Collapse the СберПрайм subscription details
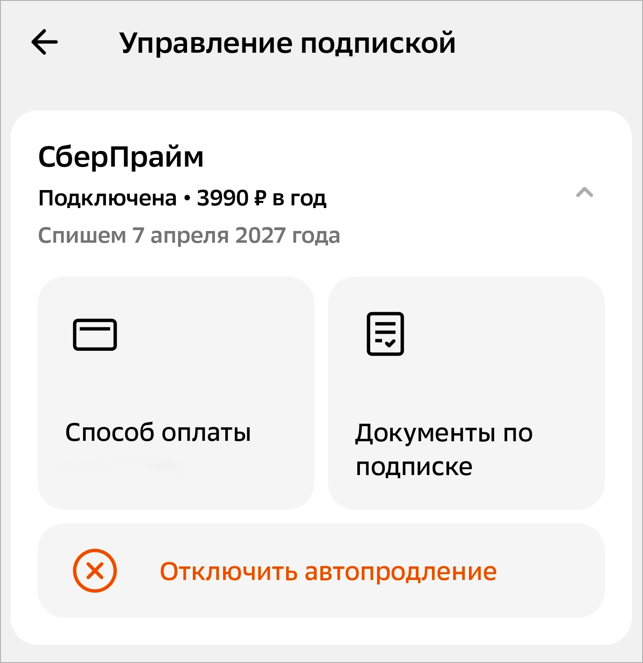The width and height of the screenshot is (643, 663). point(585,193)
